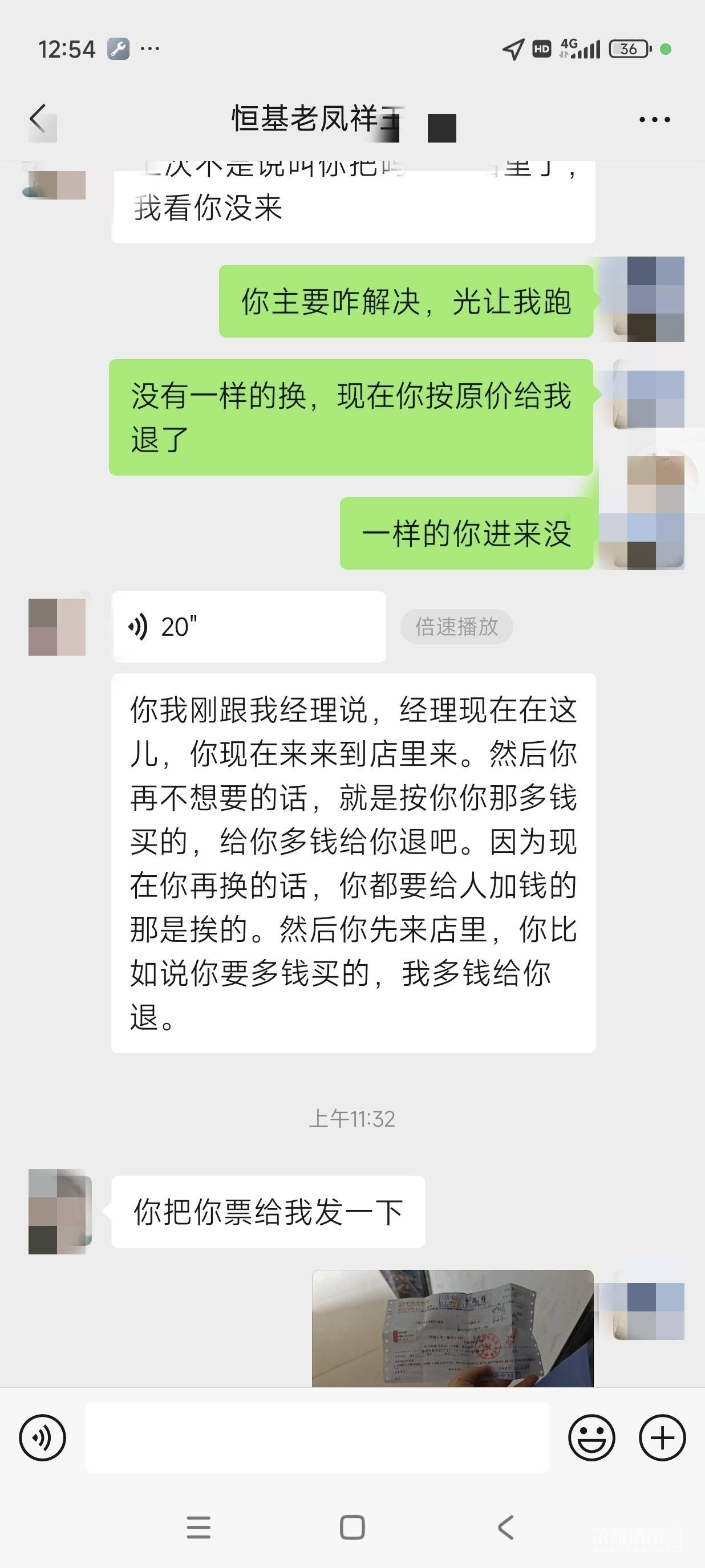The image size is (705, 1568).
Task: Focus the message text field
Action: [x=317, y=1438]
